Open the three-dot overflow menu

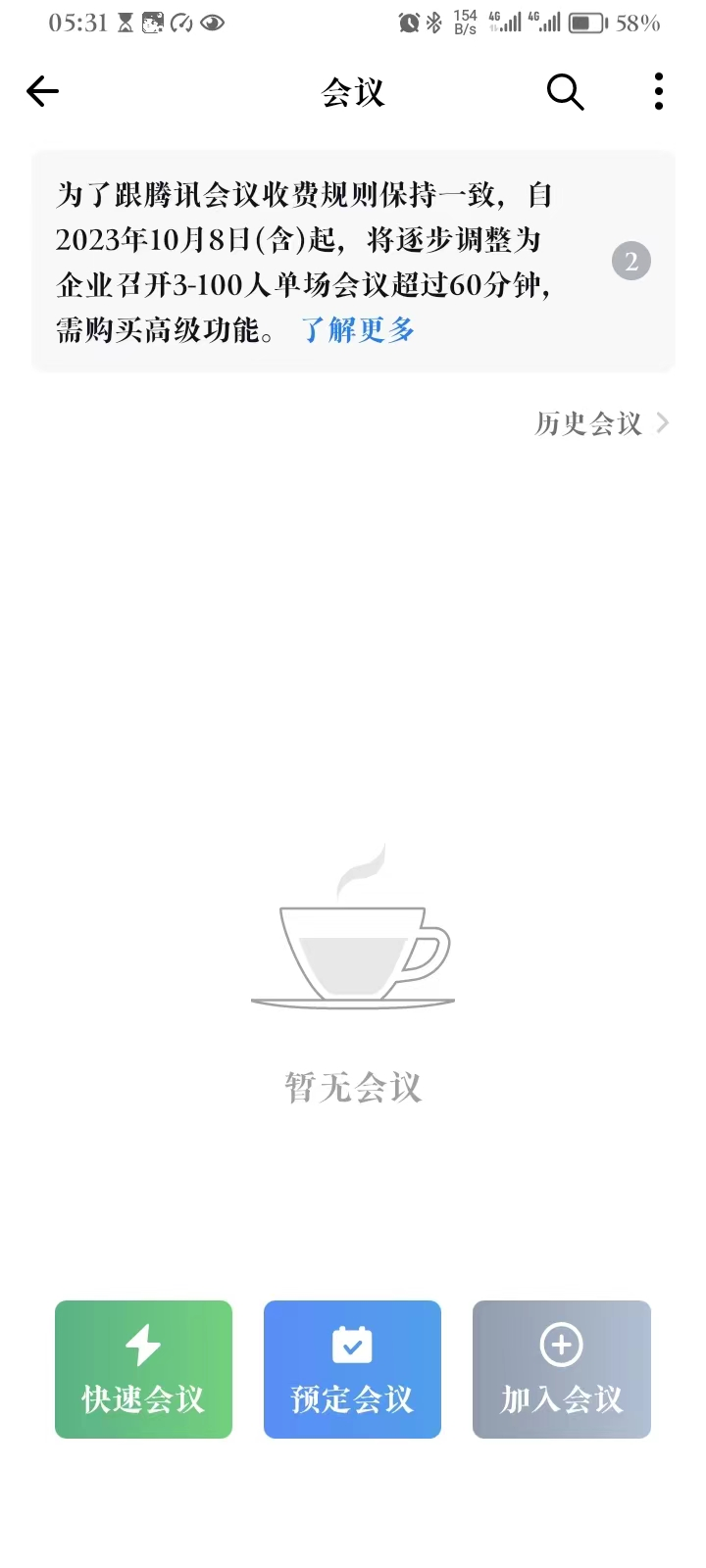coord(659,92)
